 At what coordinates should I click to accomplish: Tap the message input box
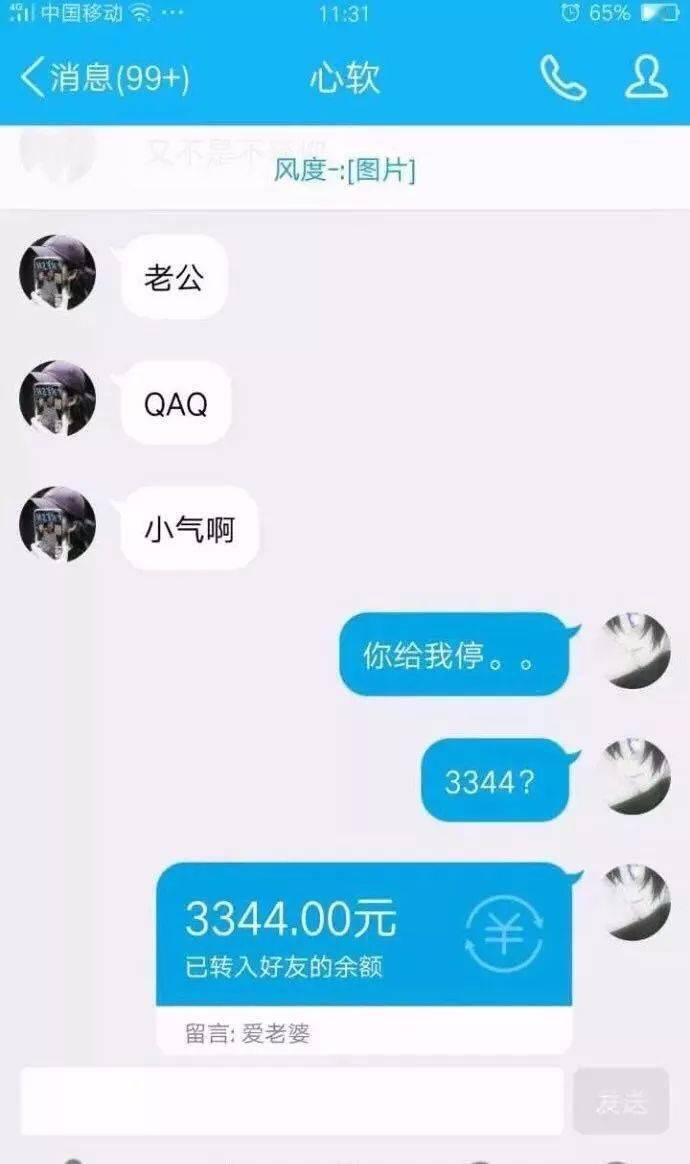pyautogui.click(x=292, y=1101)
